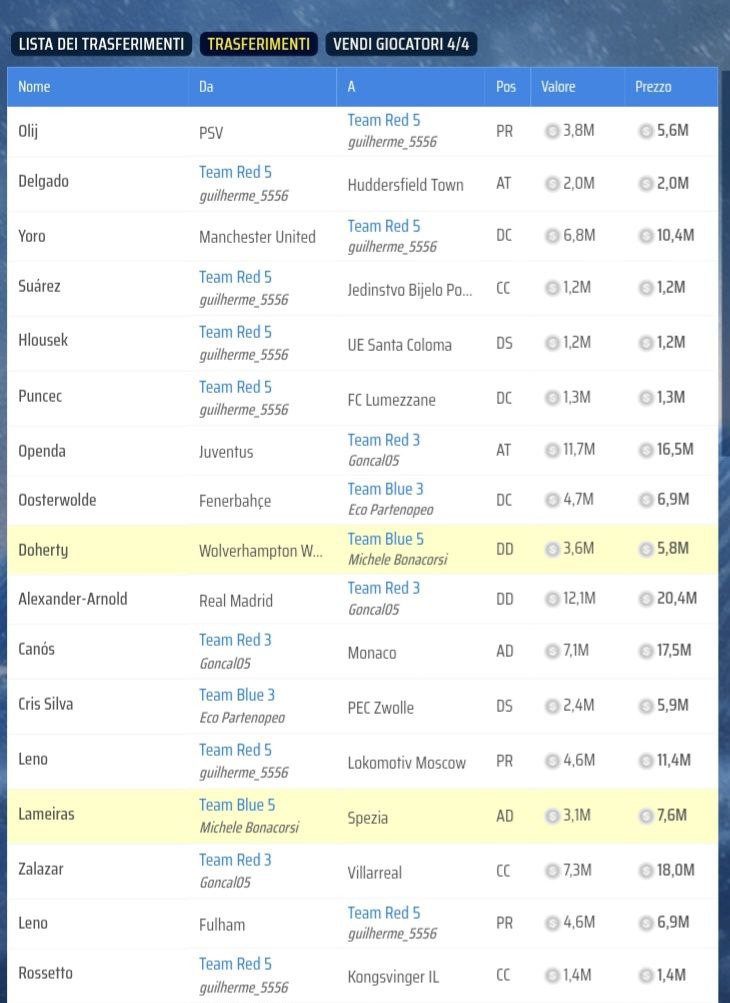The width and height of the screenshot is (730, 1003).
Task: Tap Team Blue 3 in Oosterwolde's row
Action: pyautogui.click(x=385, y=489)
